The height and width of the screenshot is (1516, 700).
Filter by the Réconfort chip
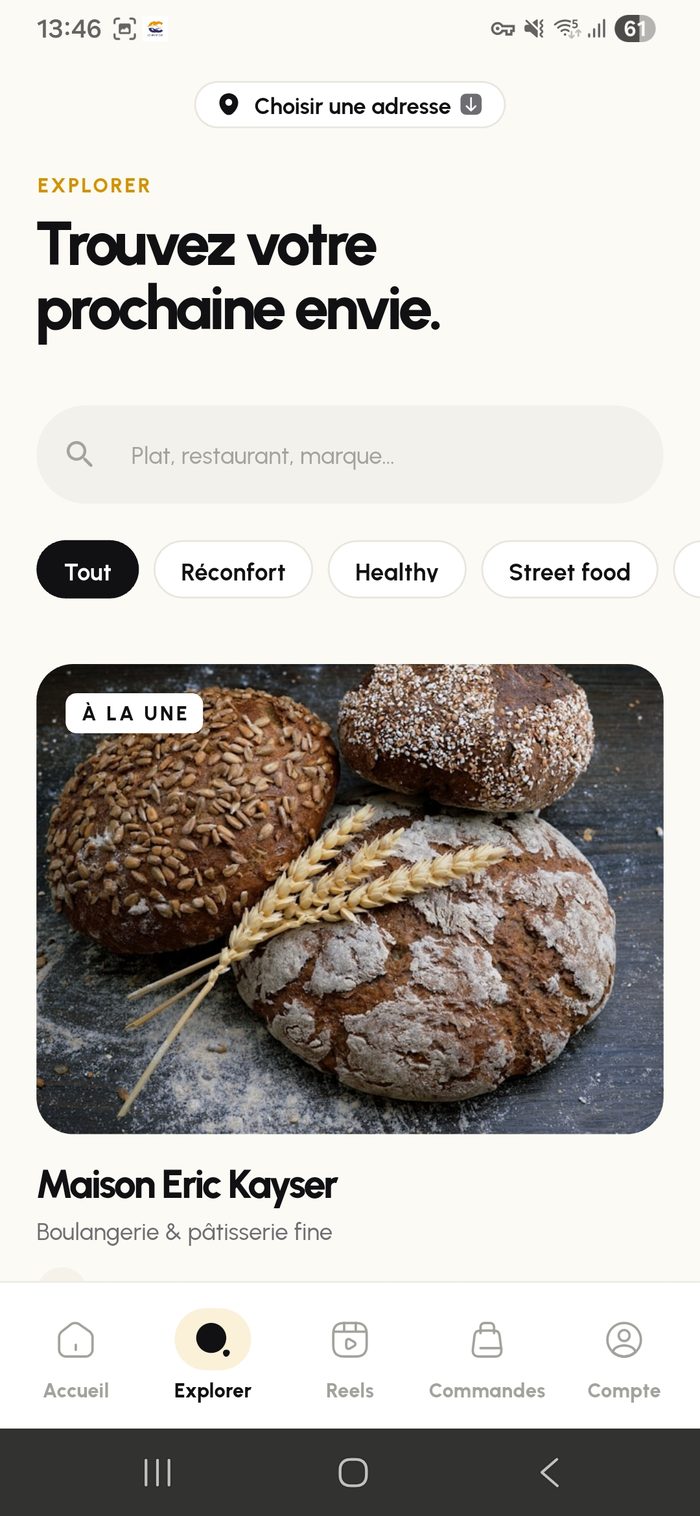point(233,571)
